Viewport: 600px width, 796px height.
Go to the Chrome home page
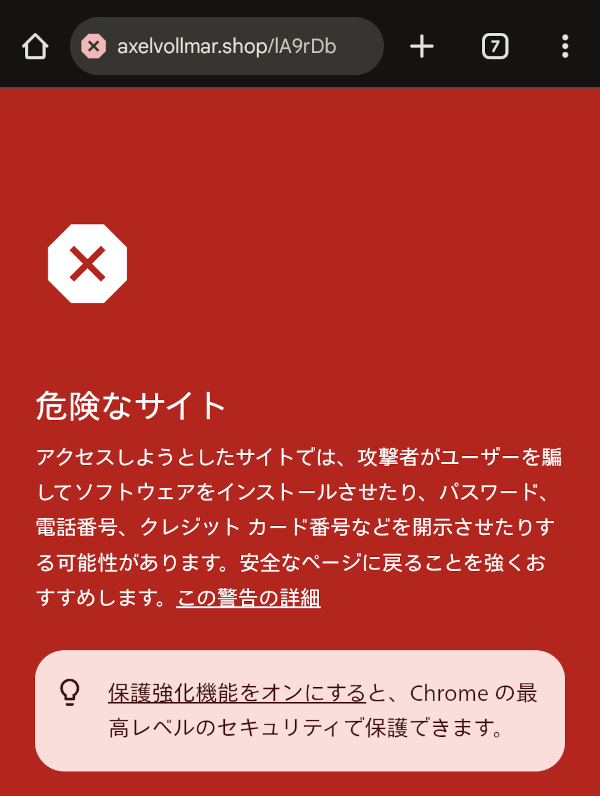coord(35,46)
